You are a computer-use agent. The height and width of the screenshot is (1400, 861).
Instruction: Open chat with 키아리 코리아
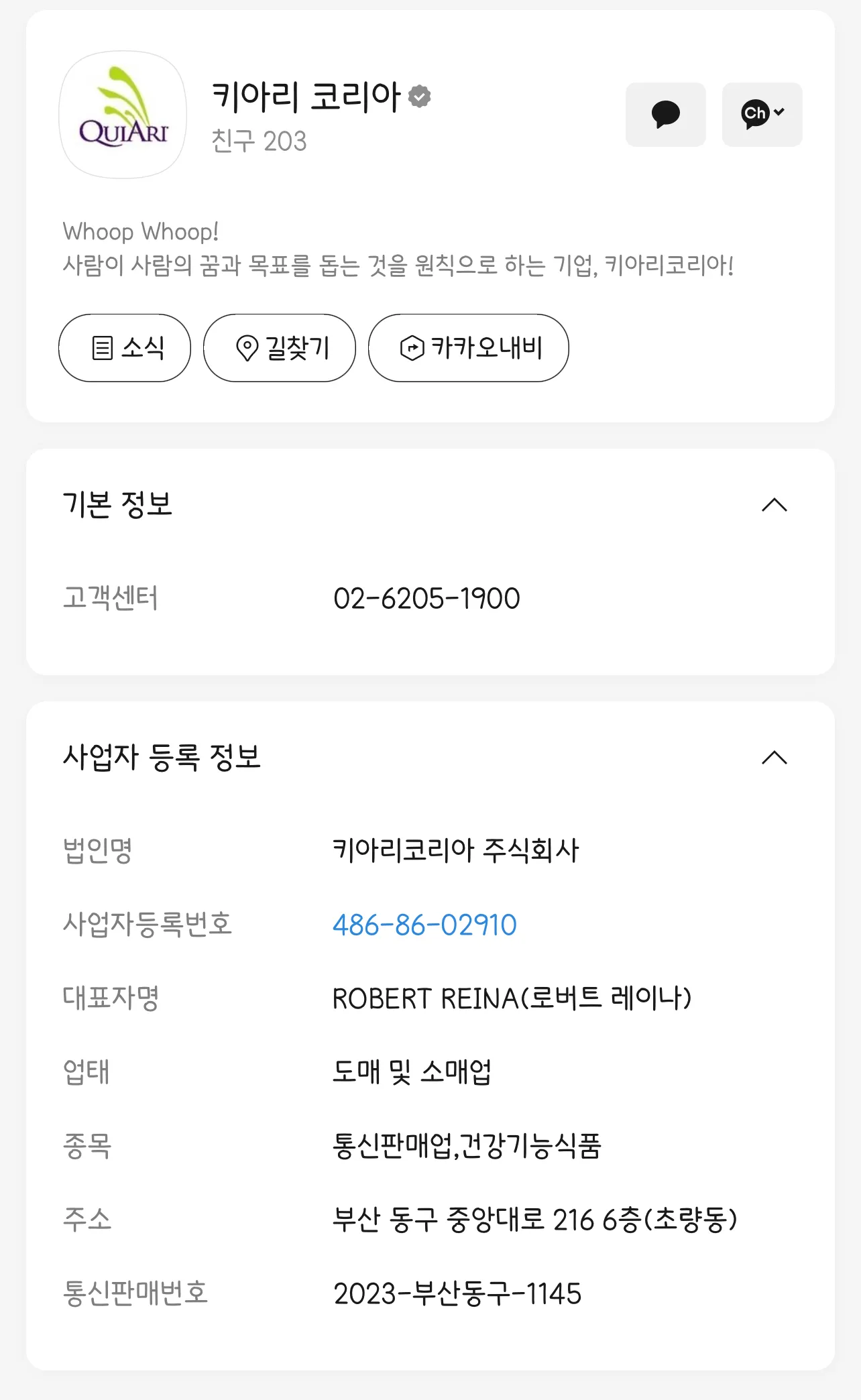[665, 115]
